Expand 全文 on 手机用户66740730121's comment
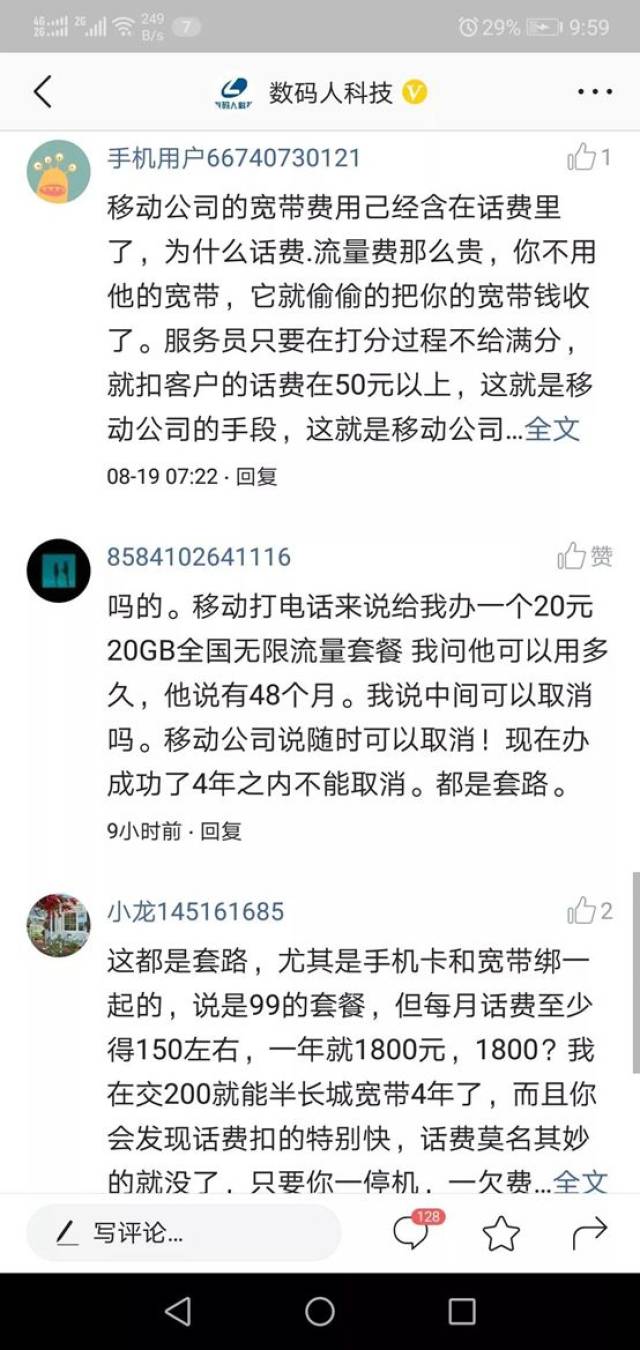The width and height of the screenshot is (640, 1350). pos(552,429)
